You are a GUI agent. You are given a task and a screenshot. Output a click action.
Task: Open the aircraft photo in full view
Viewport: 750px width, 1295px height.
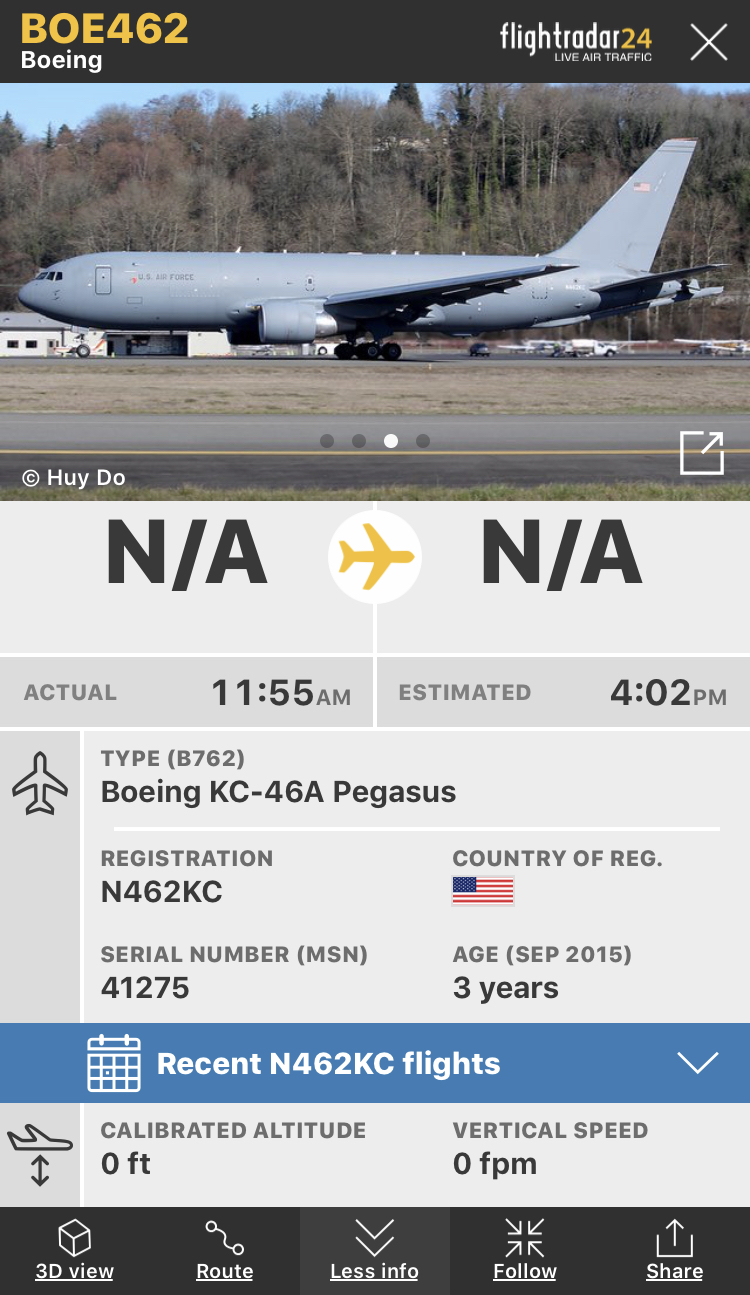coord(701,453)
